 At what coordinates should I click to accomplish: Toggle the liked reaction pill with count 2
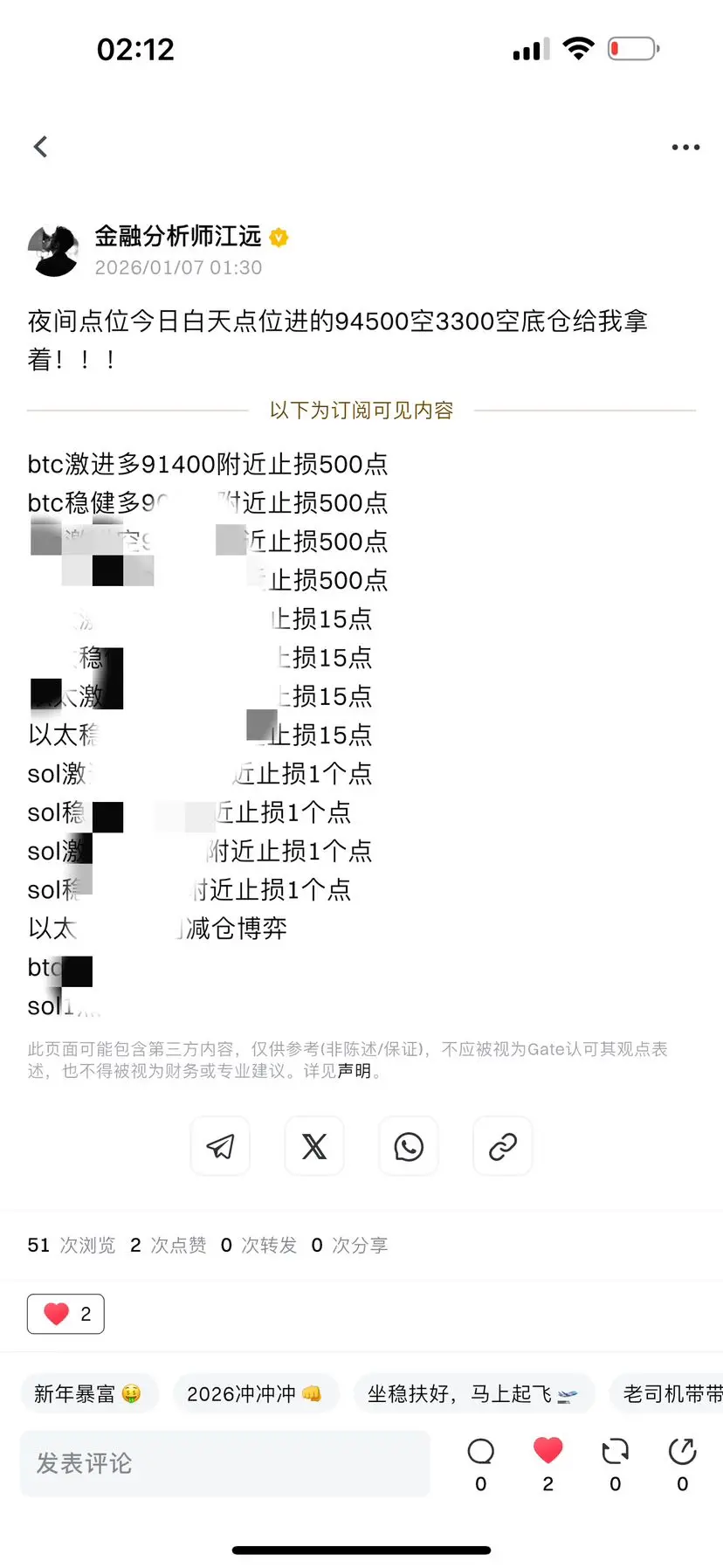click(x=65, y=1313)
